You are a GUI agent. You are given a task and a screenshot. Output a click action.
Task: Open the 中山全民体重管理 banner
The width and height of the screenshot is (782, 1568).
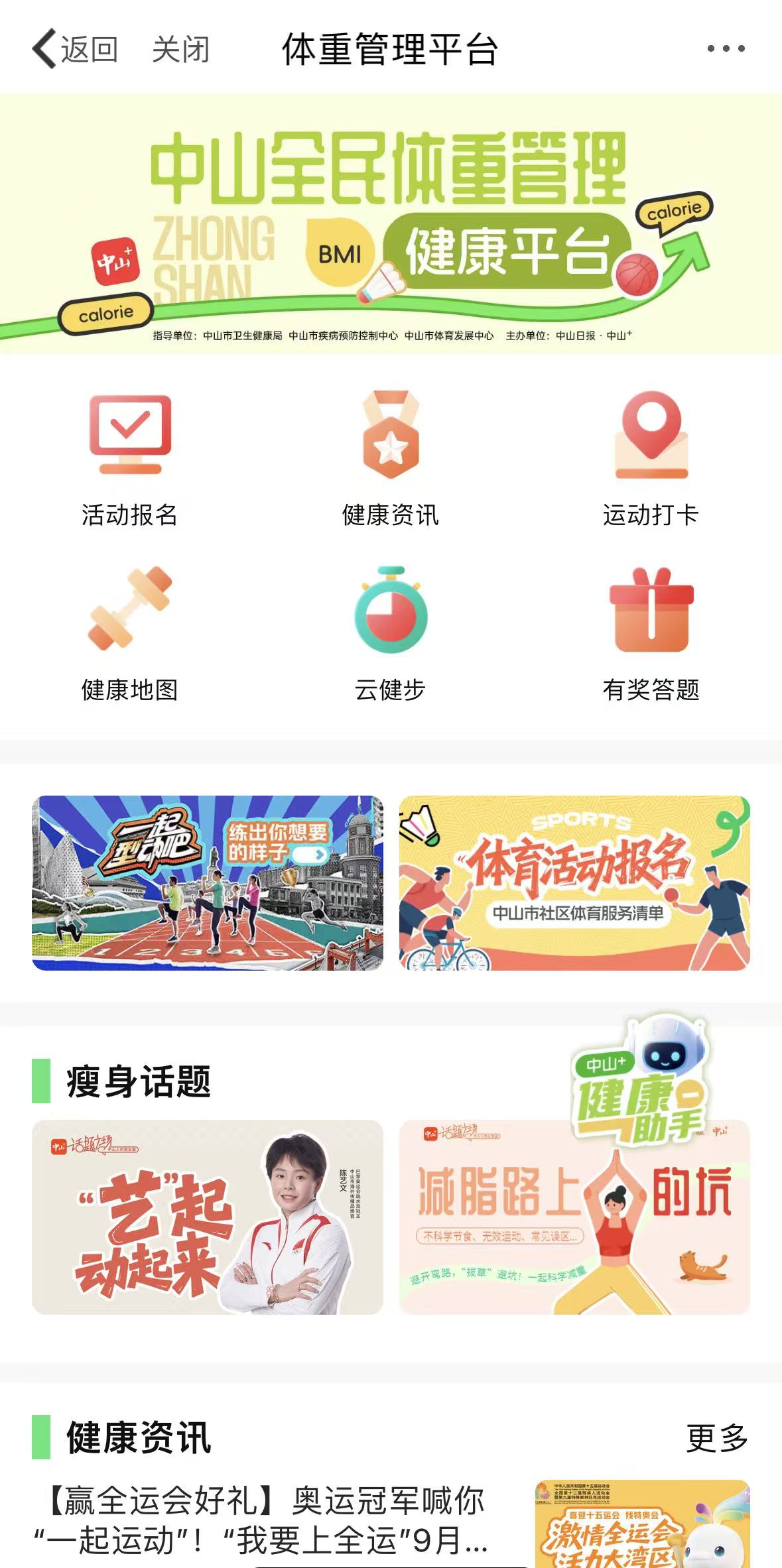tap(391, 223)
